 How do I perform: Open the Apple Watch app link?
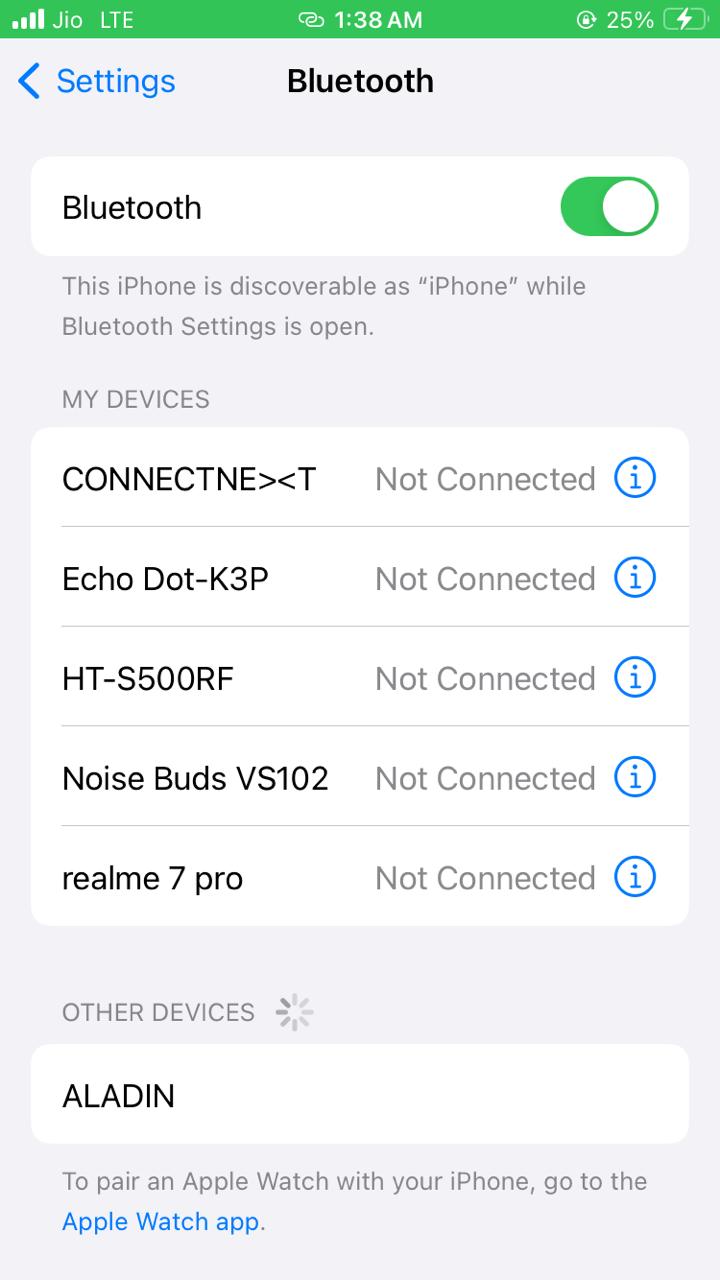[162, 1221]
